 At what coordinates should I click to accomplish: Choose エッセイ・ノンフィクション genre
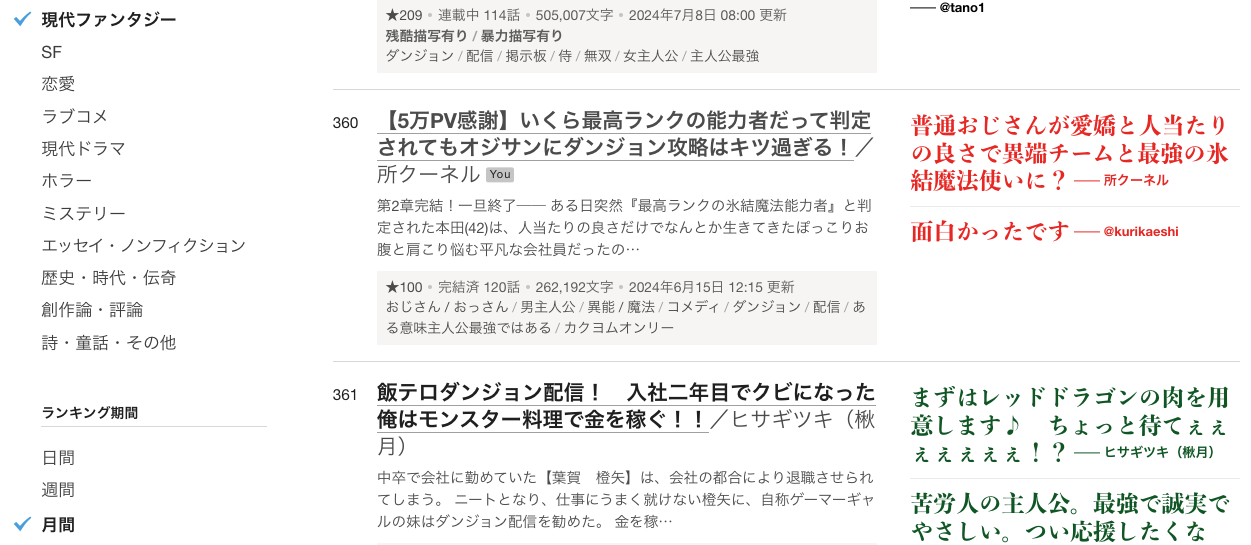coord(143,245)
